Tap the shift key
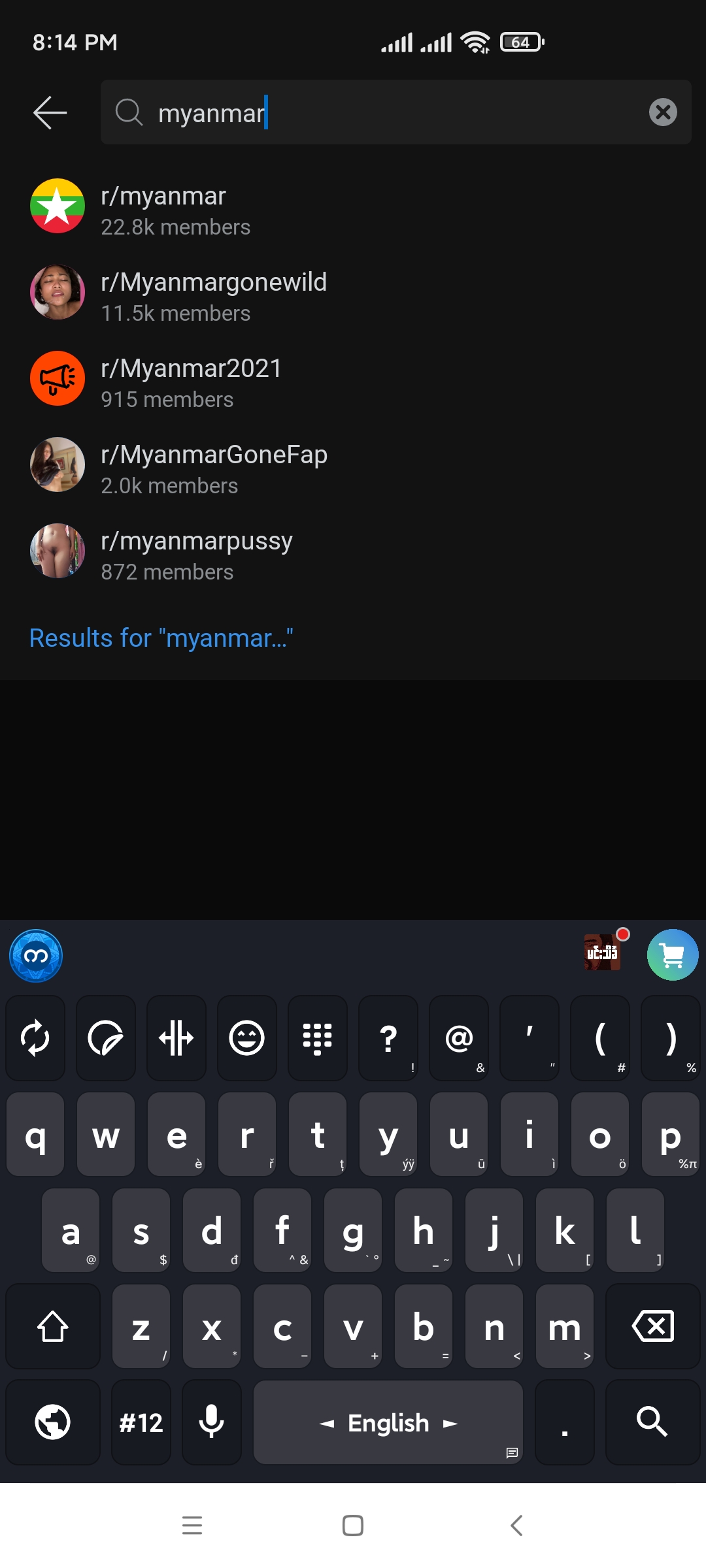The height and width of the screenshot is (1568, 706). (x=52, y=1326)
